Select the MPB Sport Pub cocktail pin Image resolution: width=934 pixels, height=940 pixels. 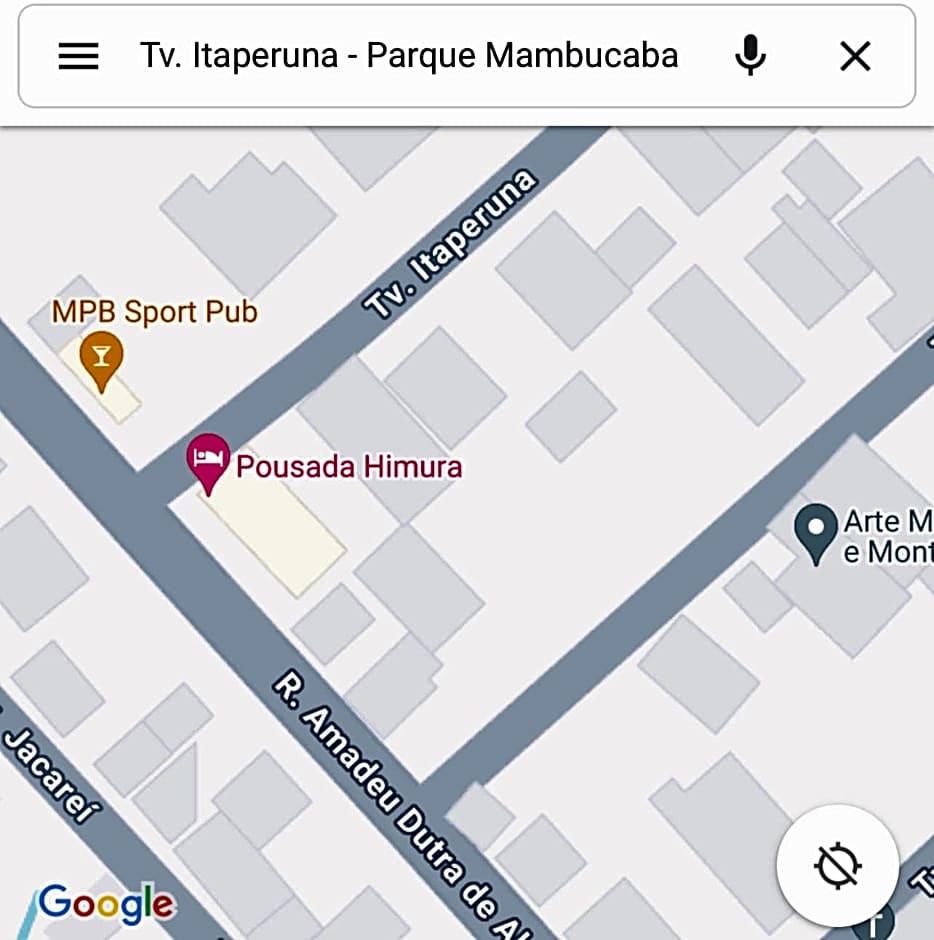tap(100, 360)
